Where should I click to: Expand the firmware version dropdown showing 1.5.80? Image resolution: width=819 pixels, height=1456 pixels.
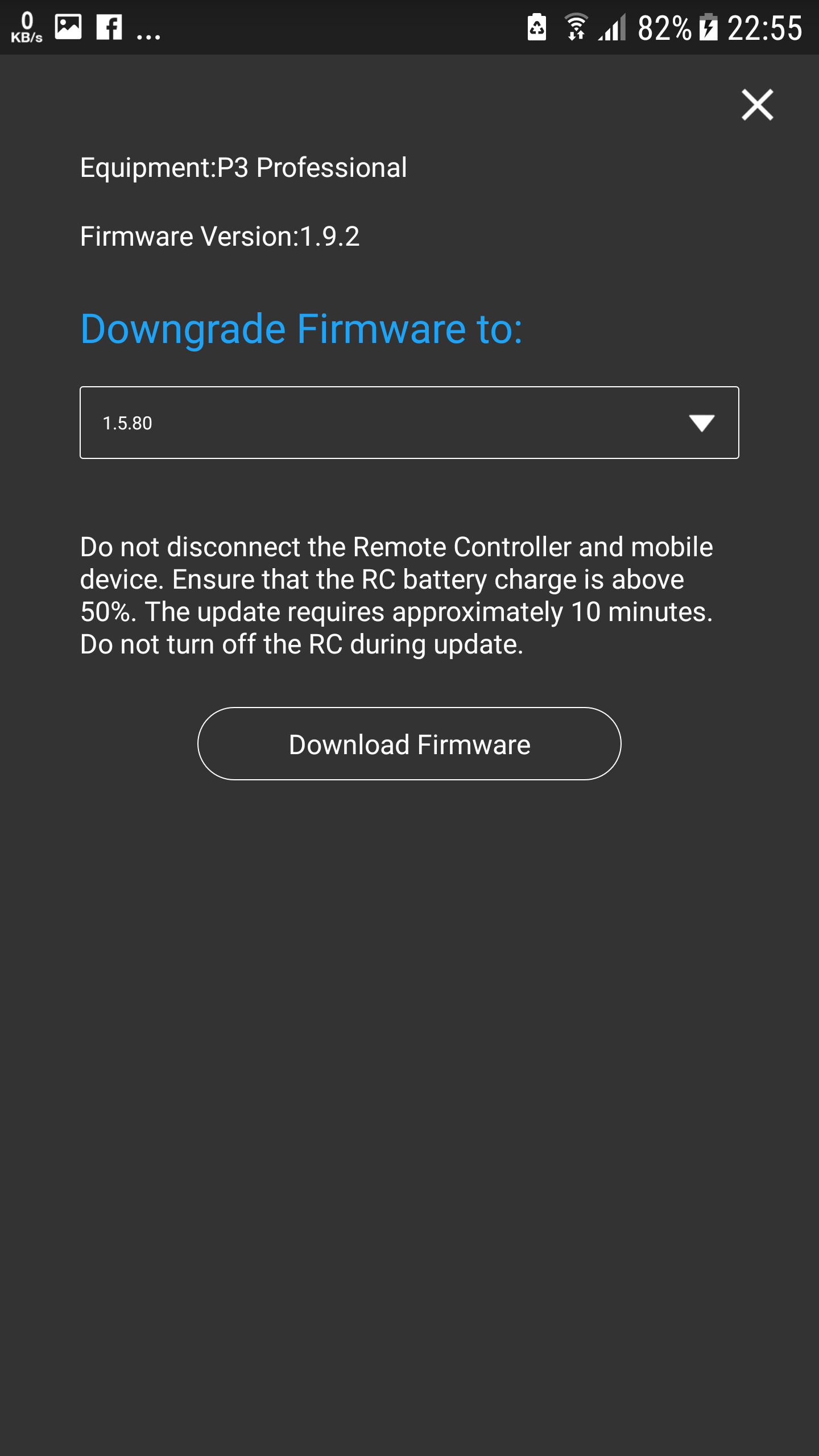tap(409, 423)
